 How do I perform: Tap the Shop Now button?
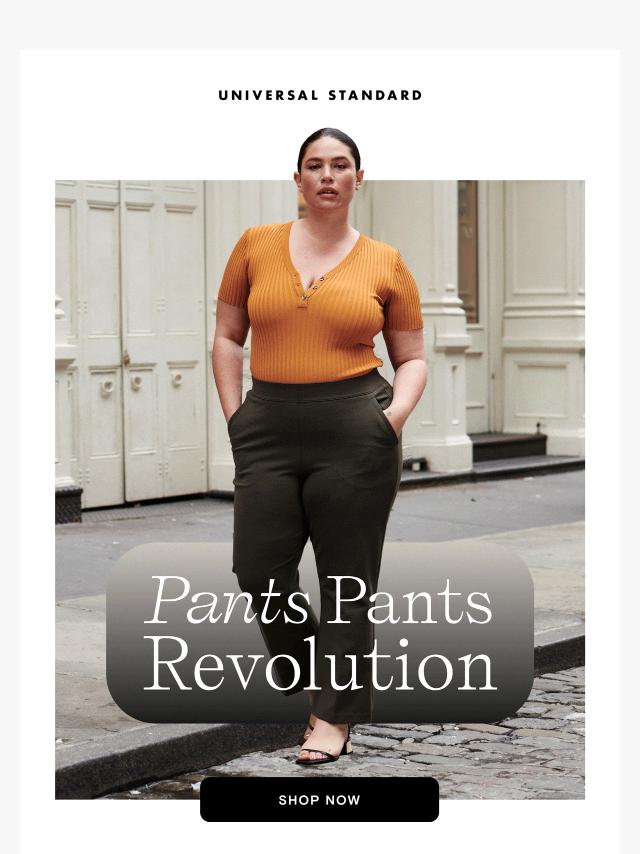319,800
